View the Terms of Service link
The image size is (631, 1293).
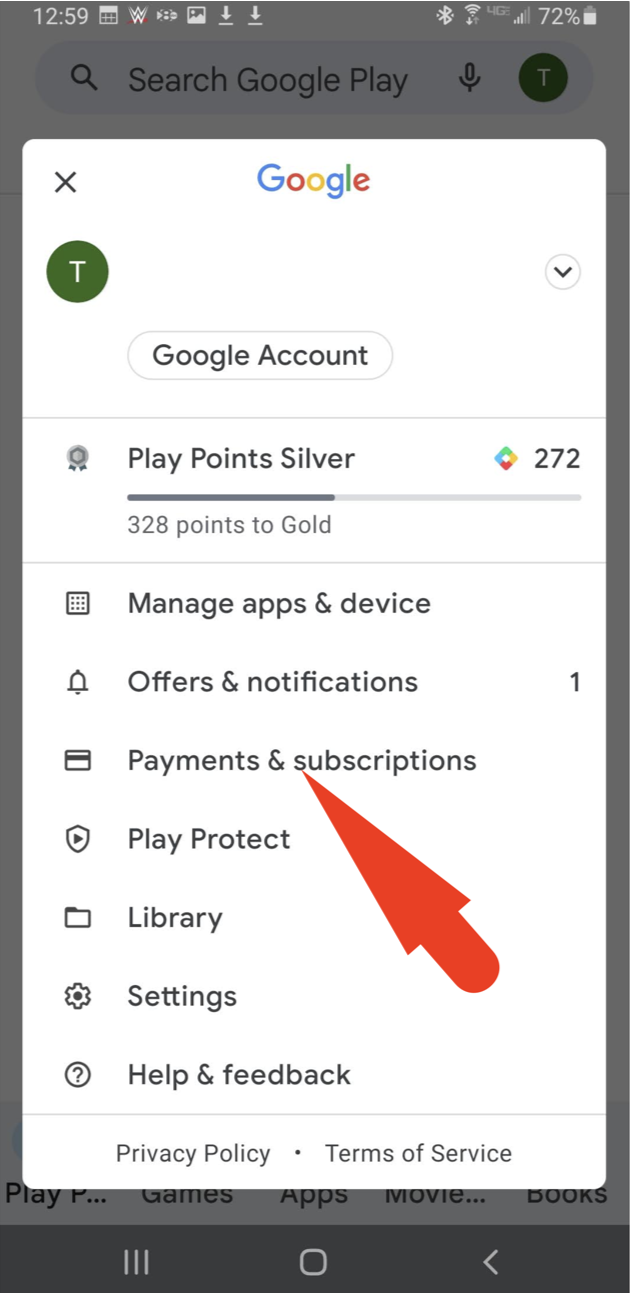pyautogui.click(x=418, y=1153)
